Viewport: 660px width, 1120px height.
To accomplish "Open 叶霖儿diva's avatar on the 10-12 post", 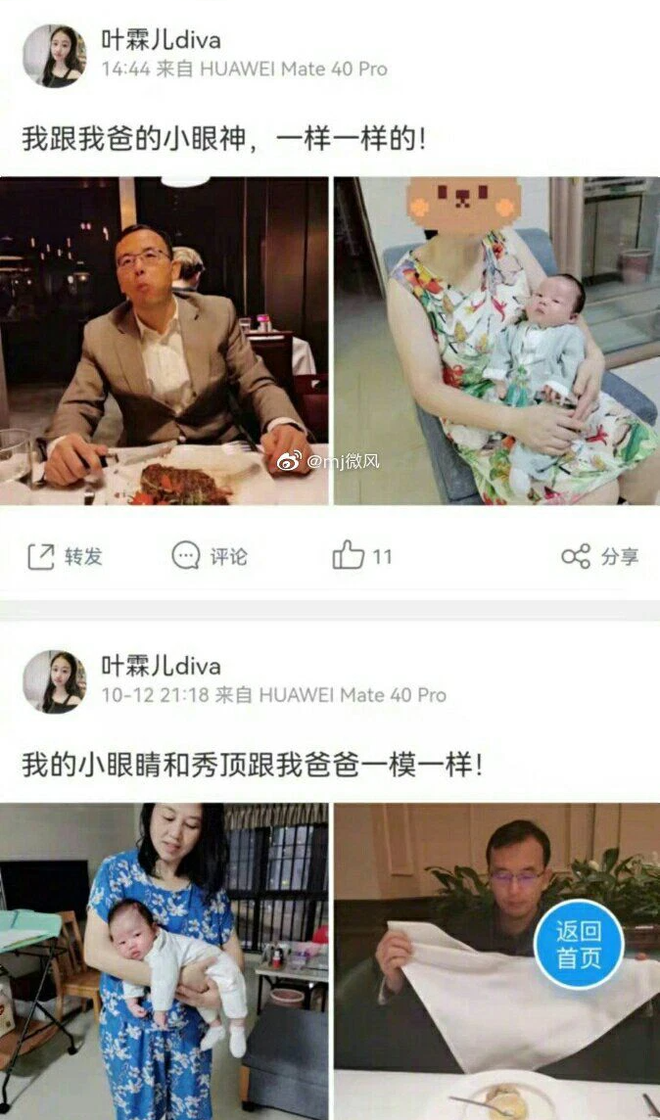I will pyautogui.click(x=54, y=682).
